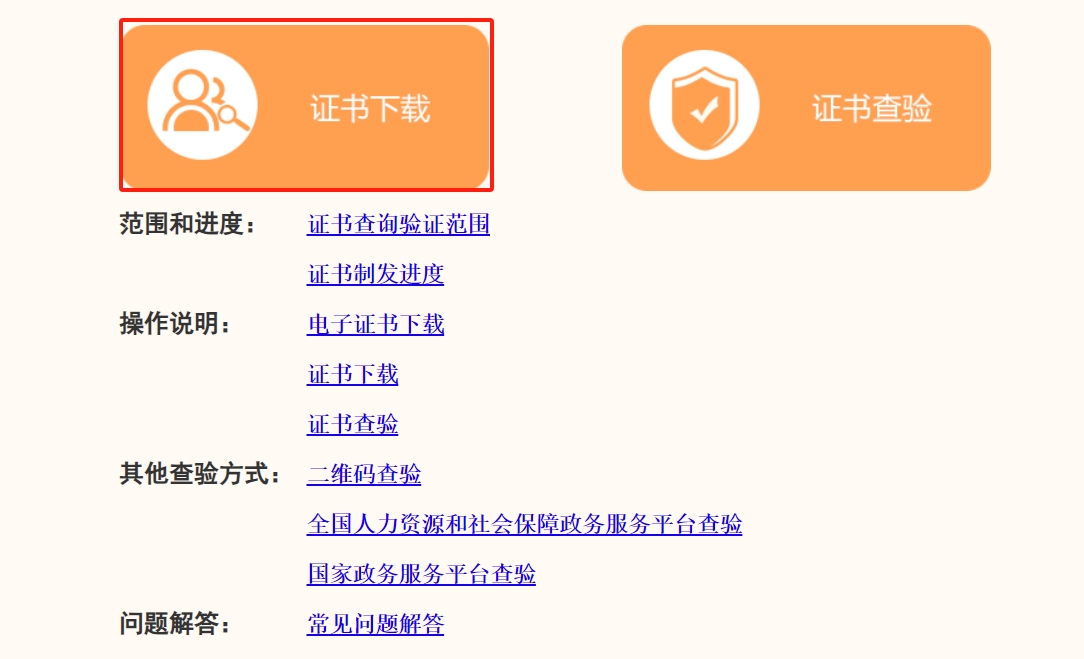Open the 证书下载 instructions link
Screen dimensions: 1084x659
coord(352,374)
